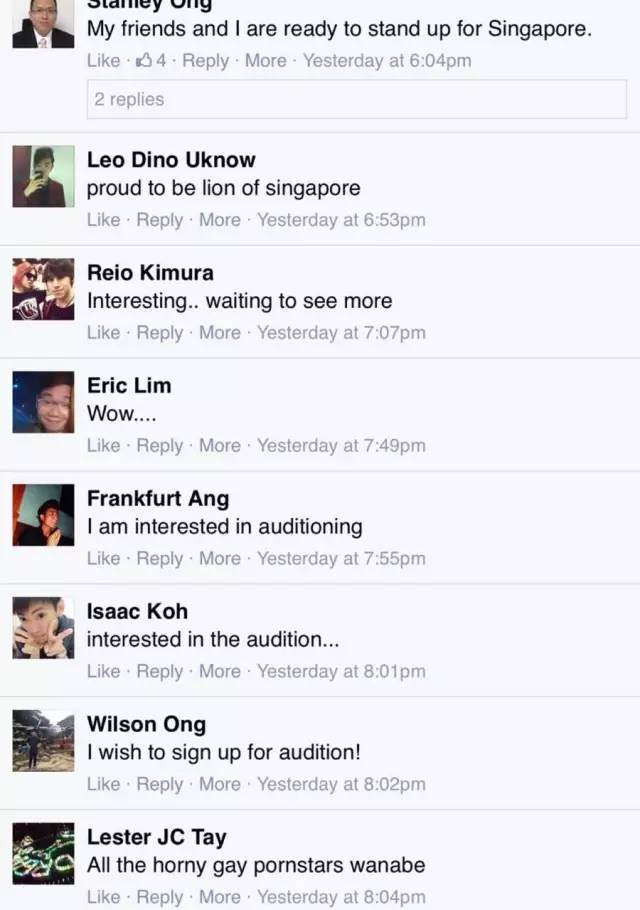The width and height of the screenshot is (640, 910).
Task: Expand the 2 replies under Stanley Ong's comment
Action: [x=129, y=99]
